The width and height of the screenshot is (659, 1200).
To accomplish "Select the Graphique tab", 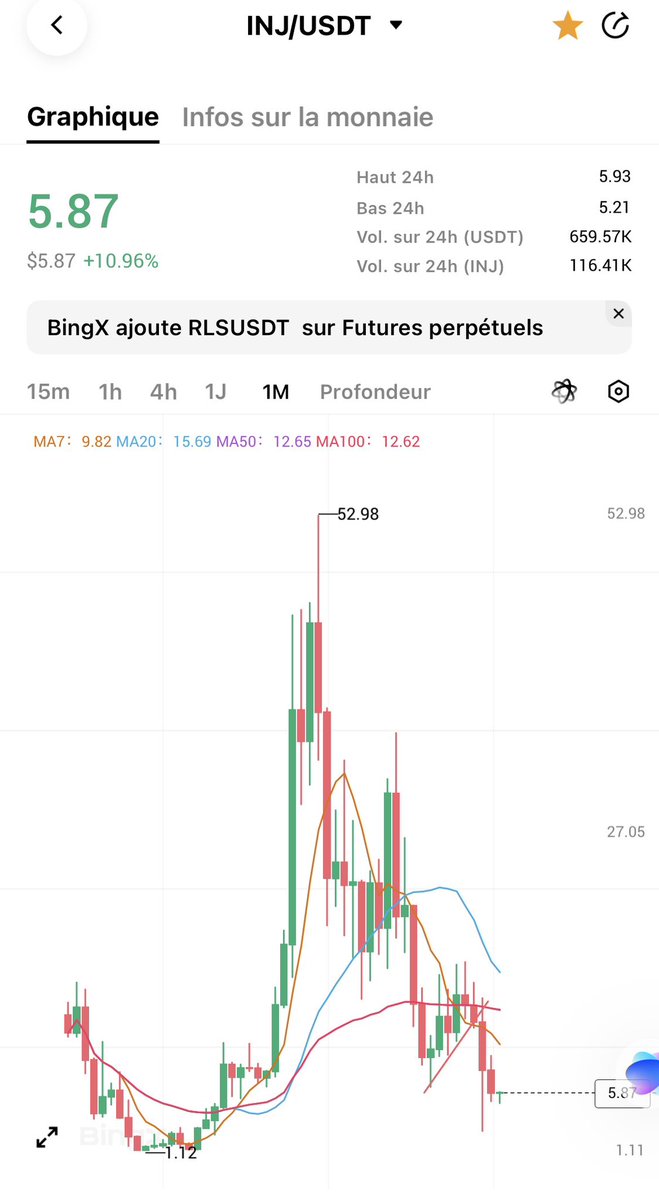I will (92, 117).
